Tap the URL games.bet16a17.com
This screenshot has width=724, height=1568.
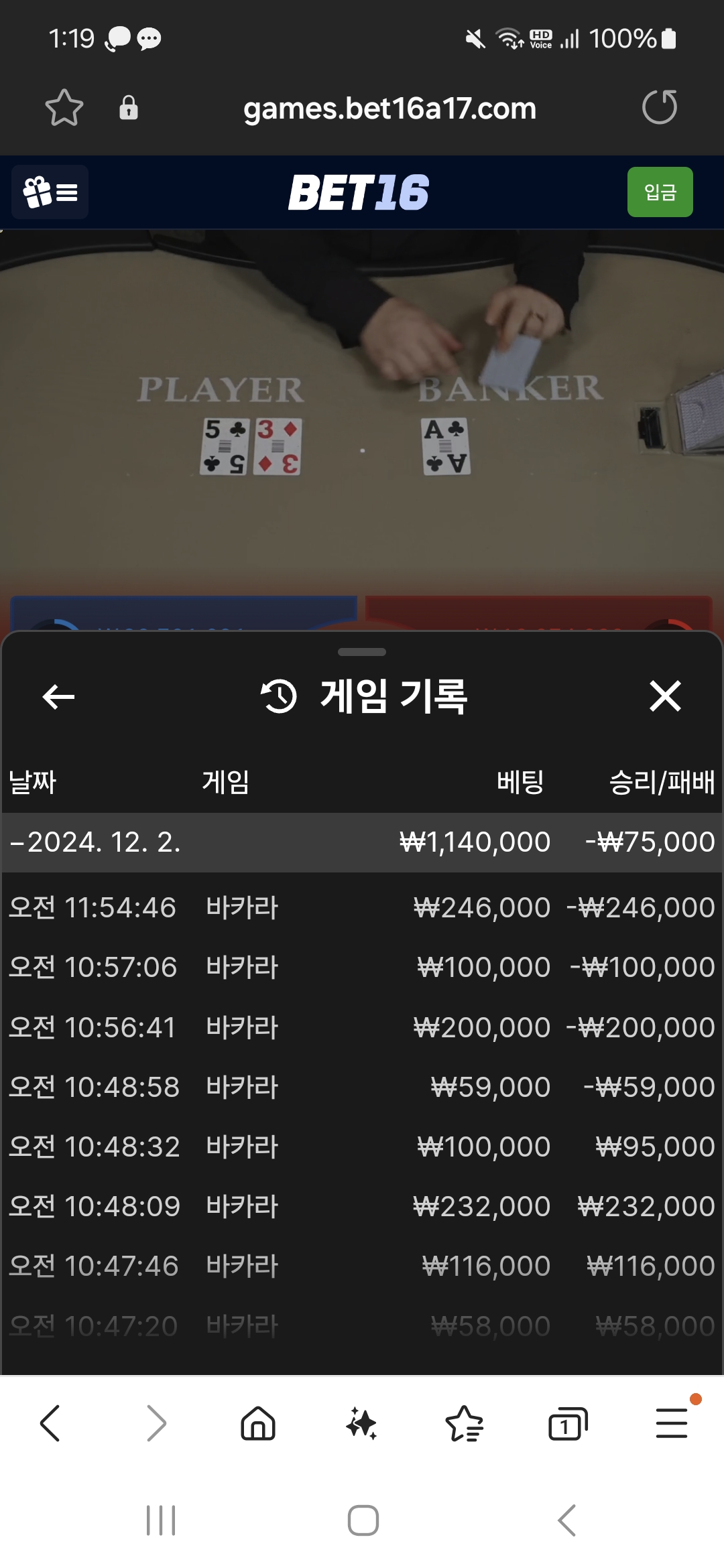coord(389,109)
